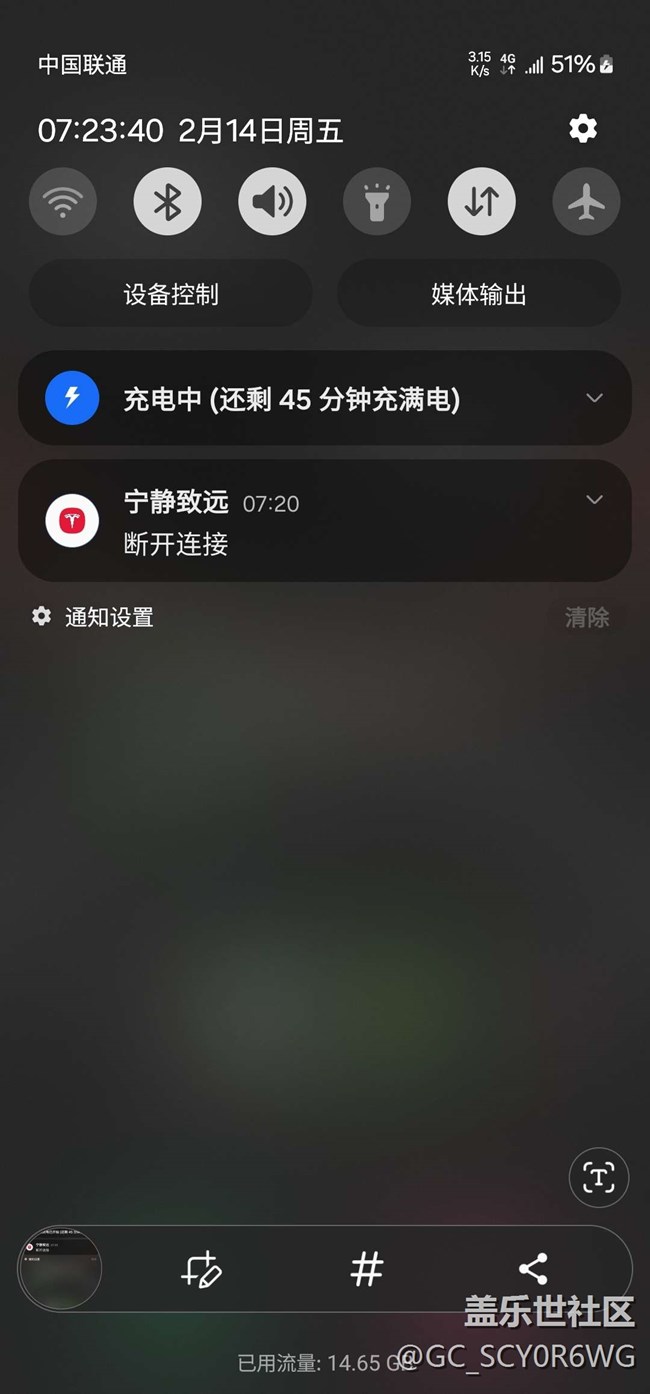Extract text with the T scan icon
The height and width of the screenshot is (1394, 650).
[598, 1178]
